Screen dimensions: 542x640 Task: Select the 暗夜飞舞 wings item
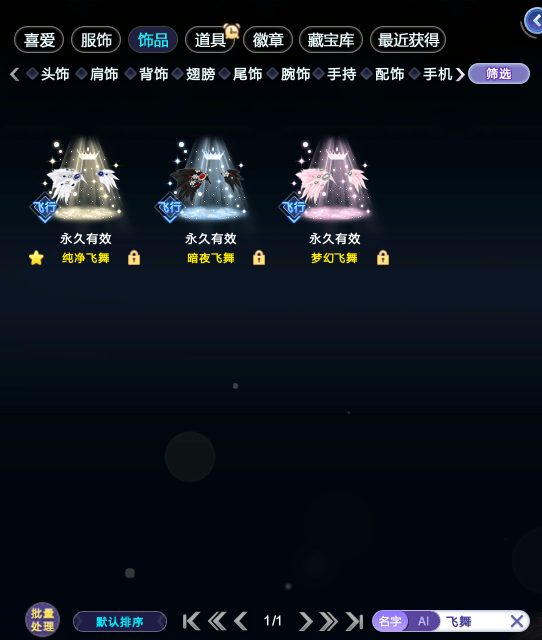(210, 180)
